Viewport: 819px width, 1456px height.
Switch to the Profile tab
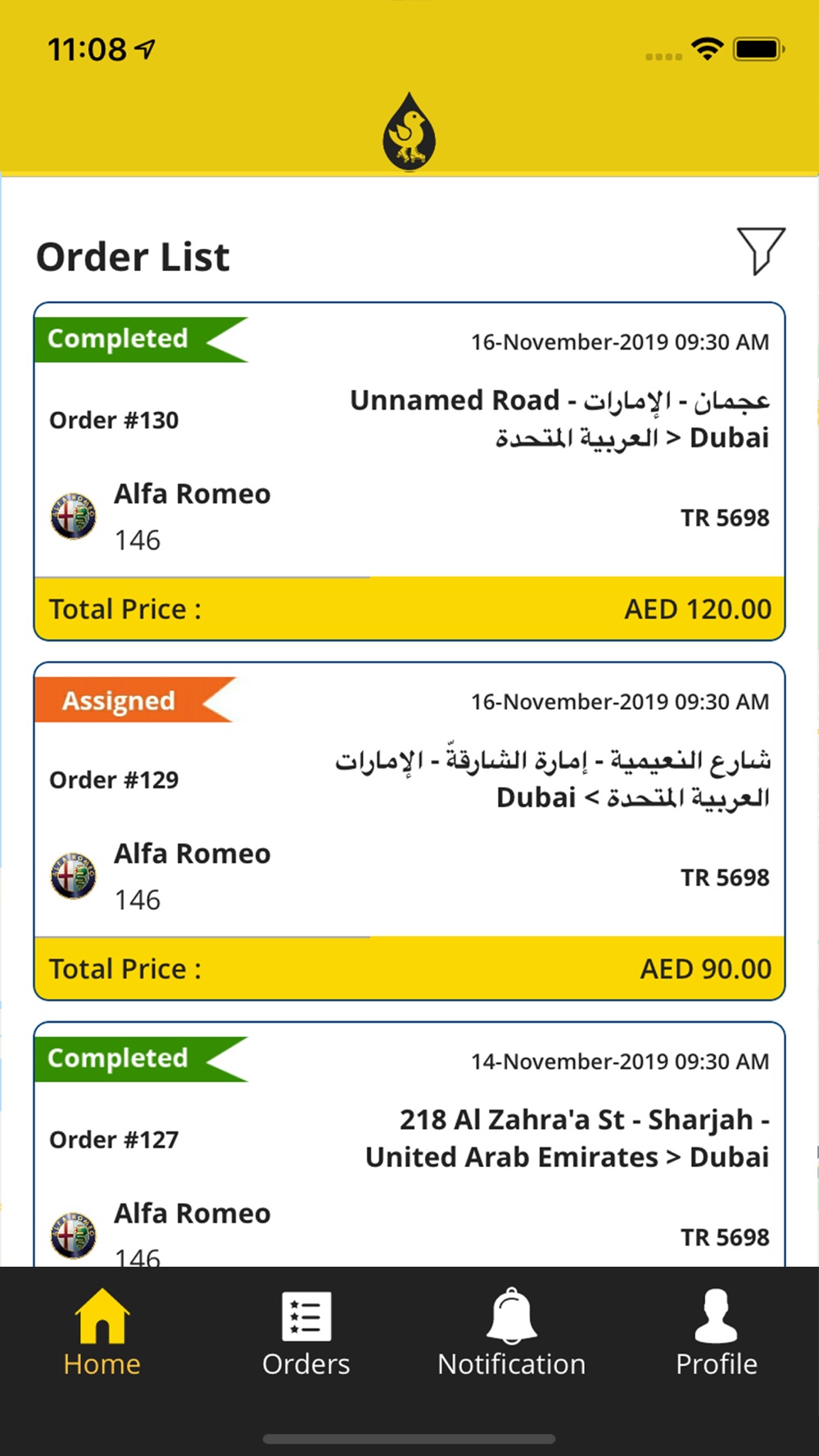coord(717,1332)
